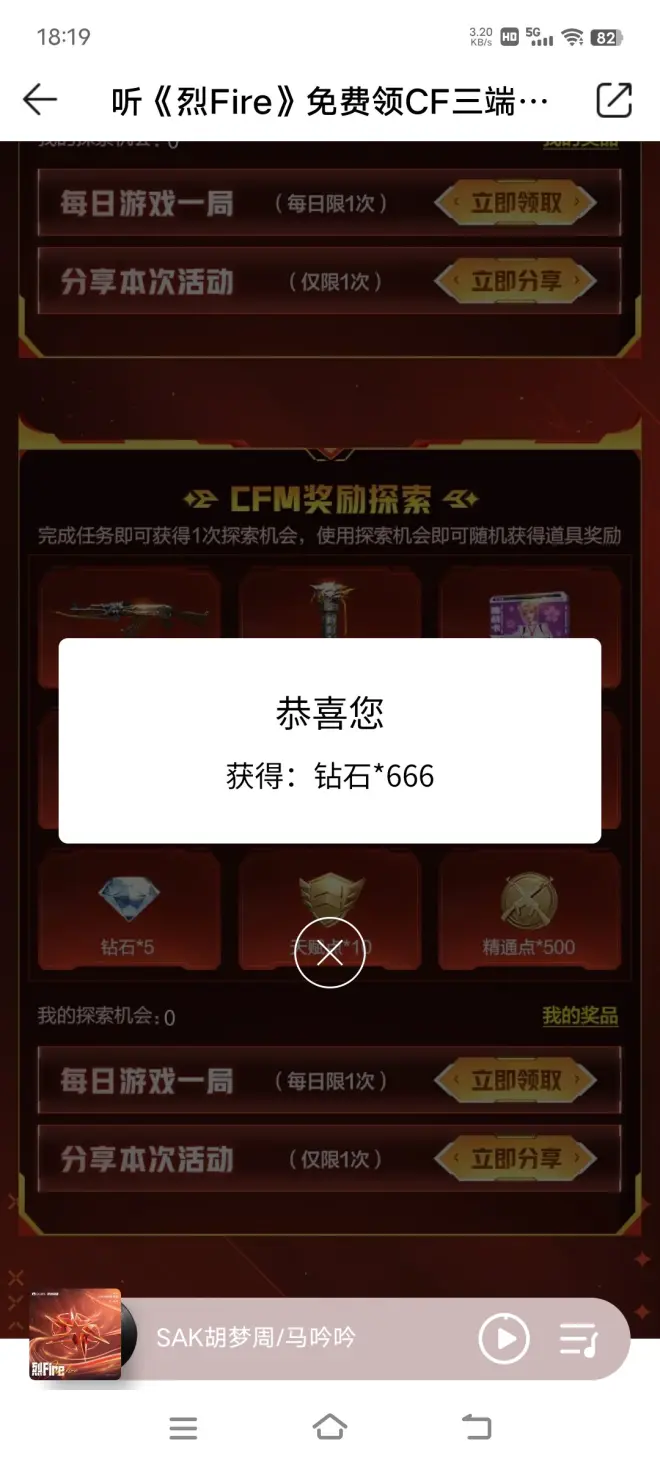
Task: Open 我的奖品 link
Action: 579,1016
